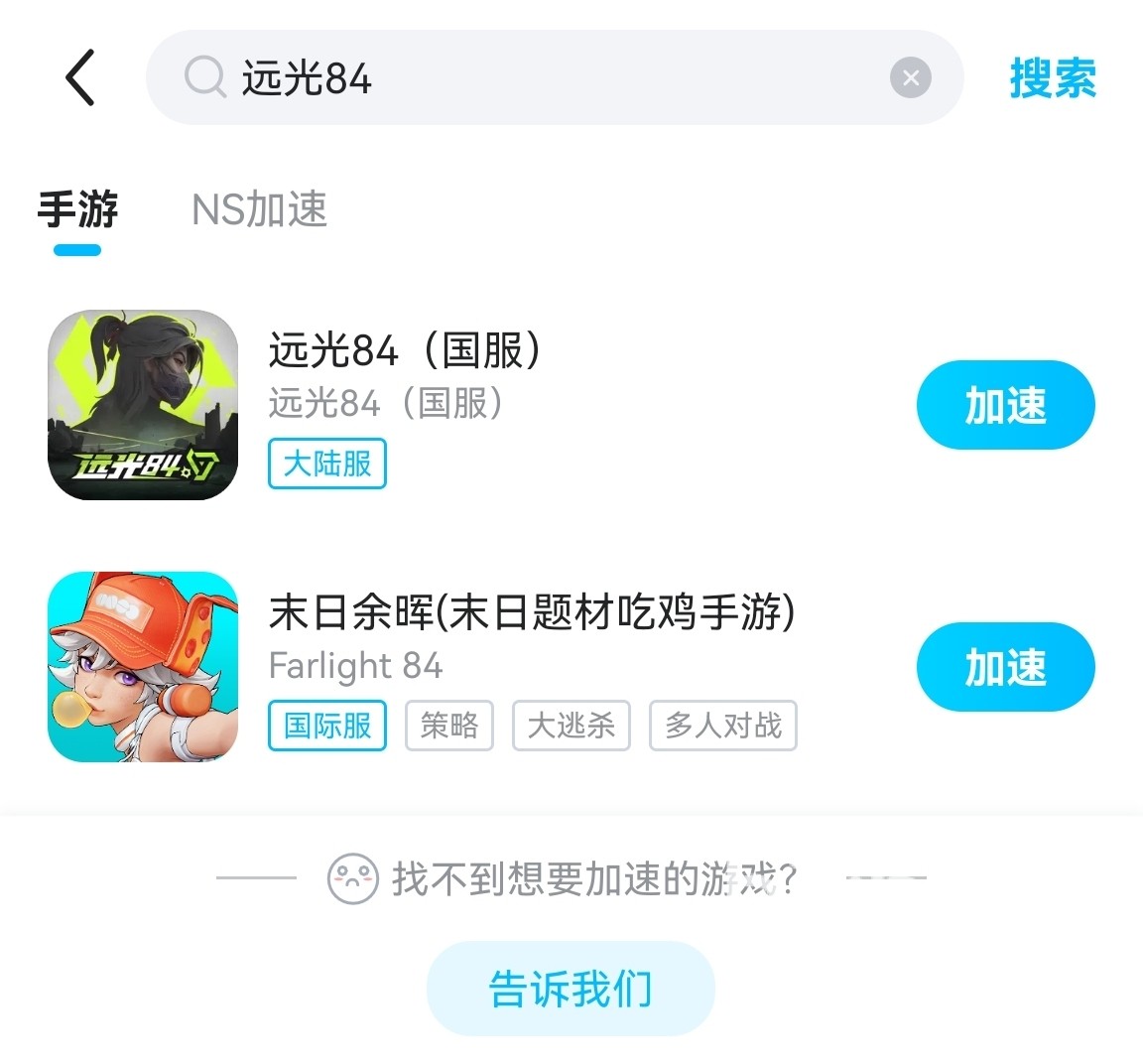Viewport: 1143px width, 1064px height.
Task: Accelerate 末日余晖 Farlight 84
Action: click(1004, 667)
